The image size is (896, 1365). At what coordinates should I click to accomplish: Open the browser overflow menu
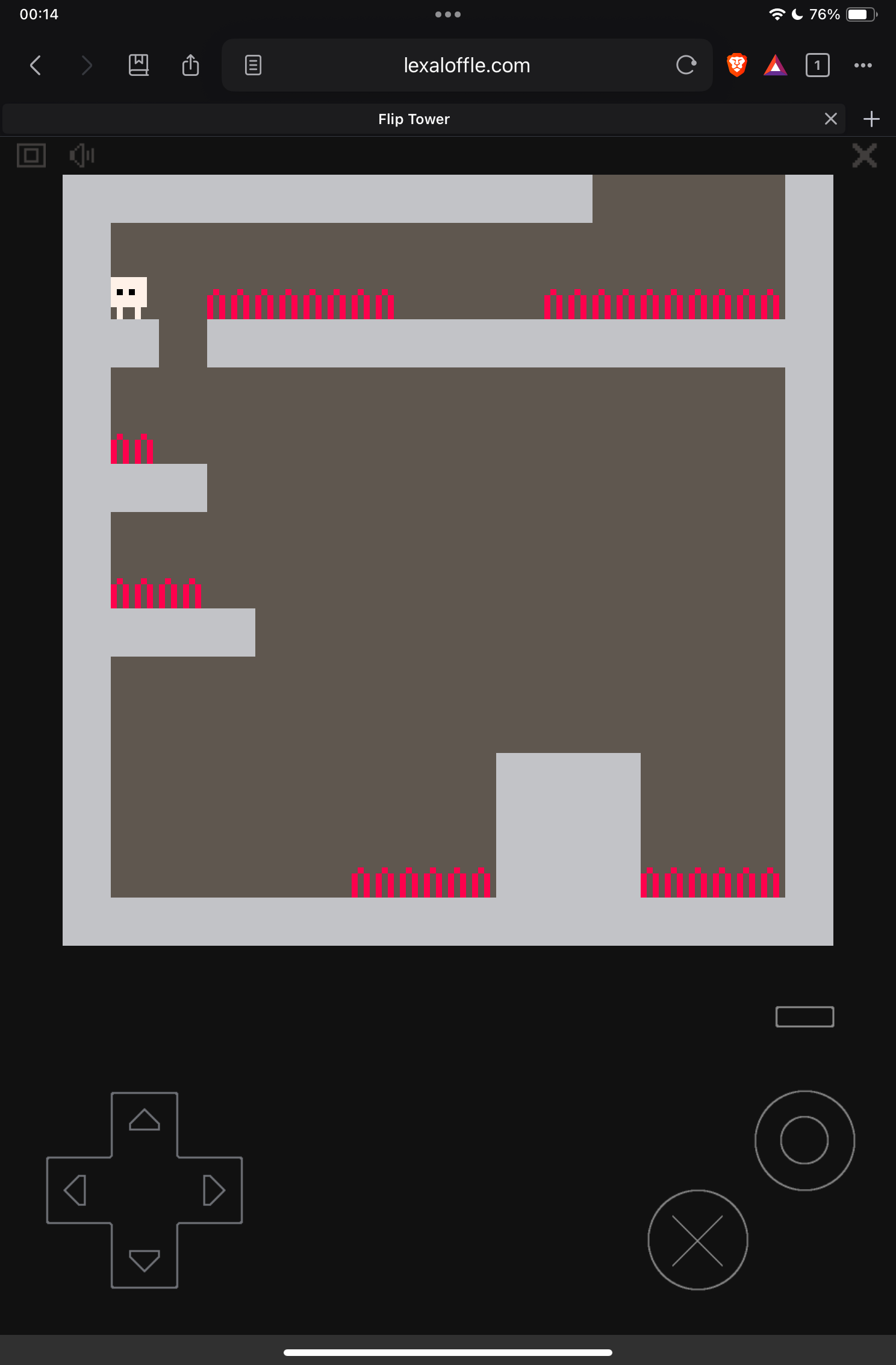coord(863,65)
